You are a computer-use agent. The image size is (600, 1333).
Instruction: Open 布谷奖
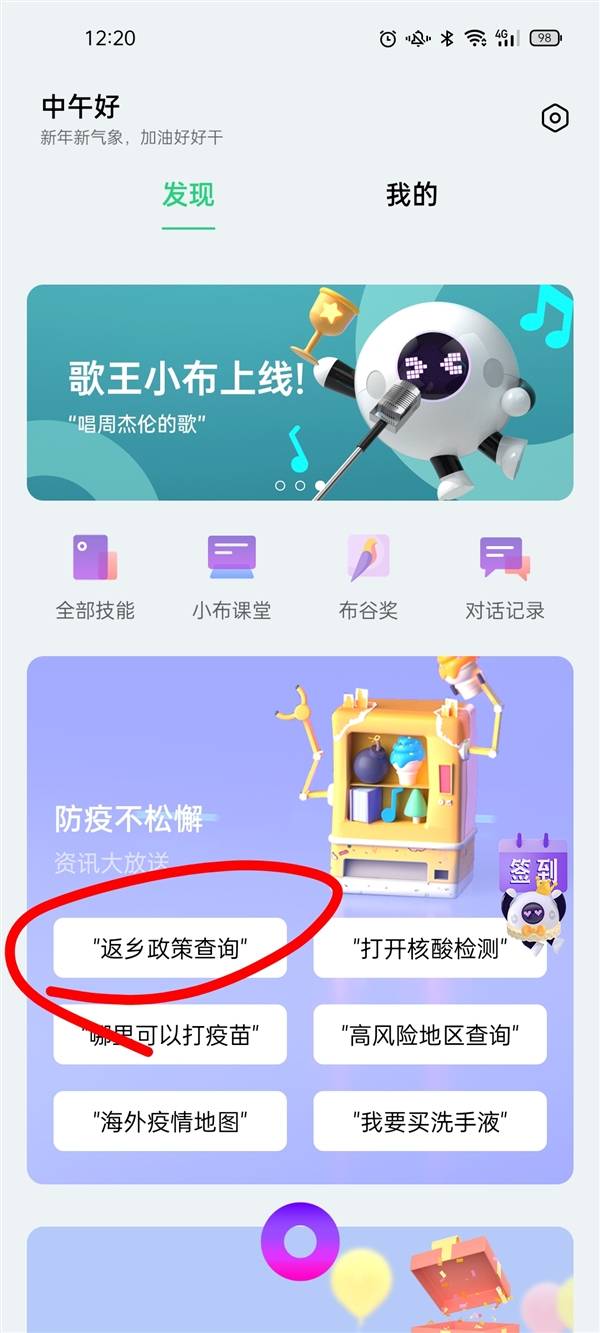(368, 577)
